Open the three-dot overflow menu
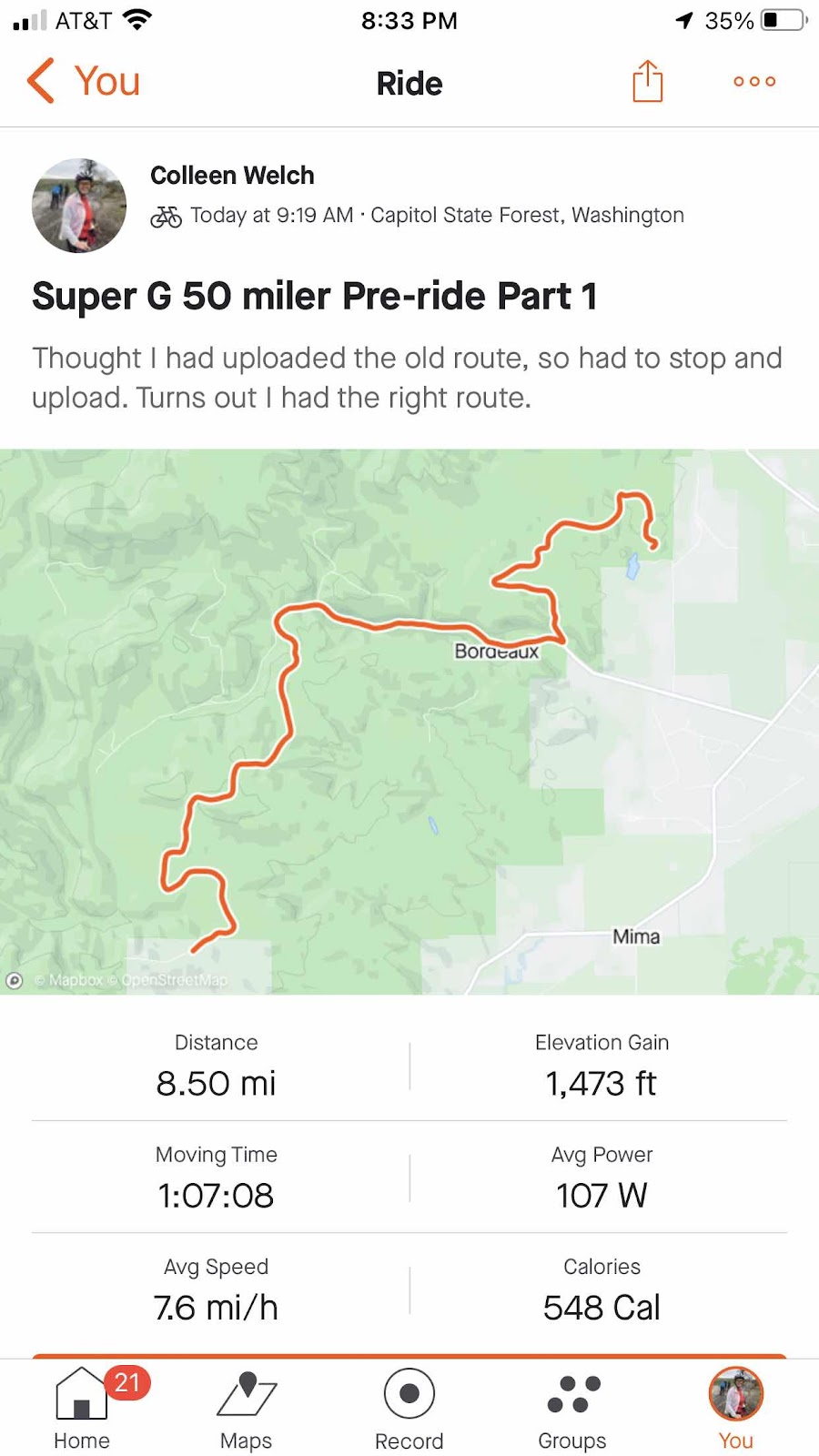Viewport: 819px width, 1456px height. [x=754, y=82]
